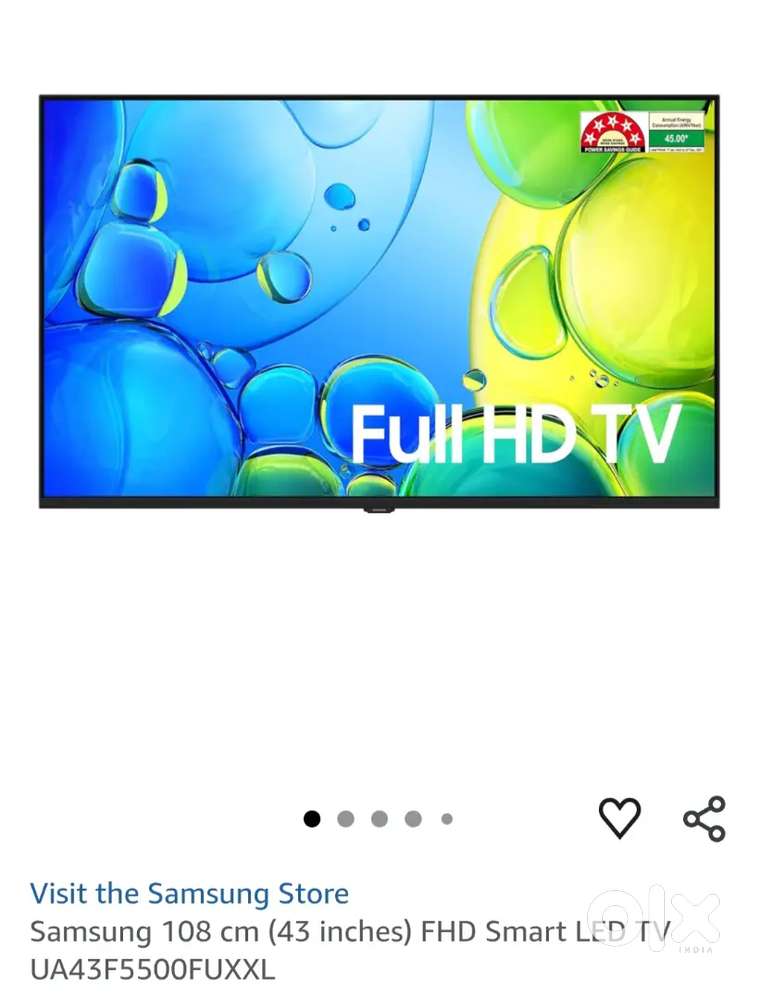Click the Samsung logo on the TV bezel
The height and width of the screenshot is (1000, 759).
coord(380,509)
